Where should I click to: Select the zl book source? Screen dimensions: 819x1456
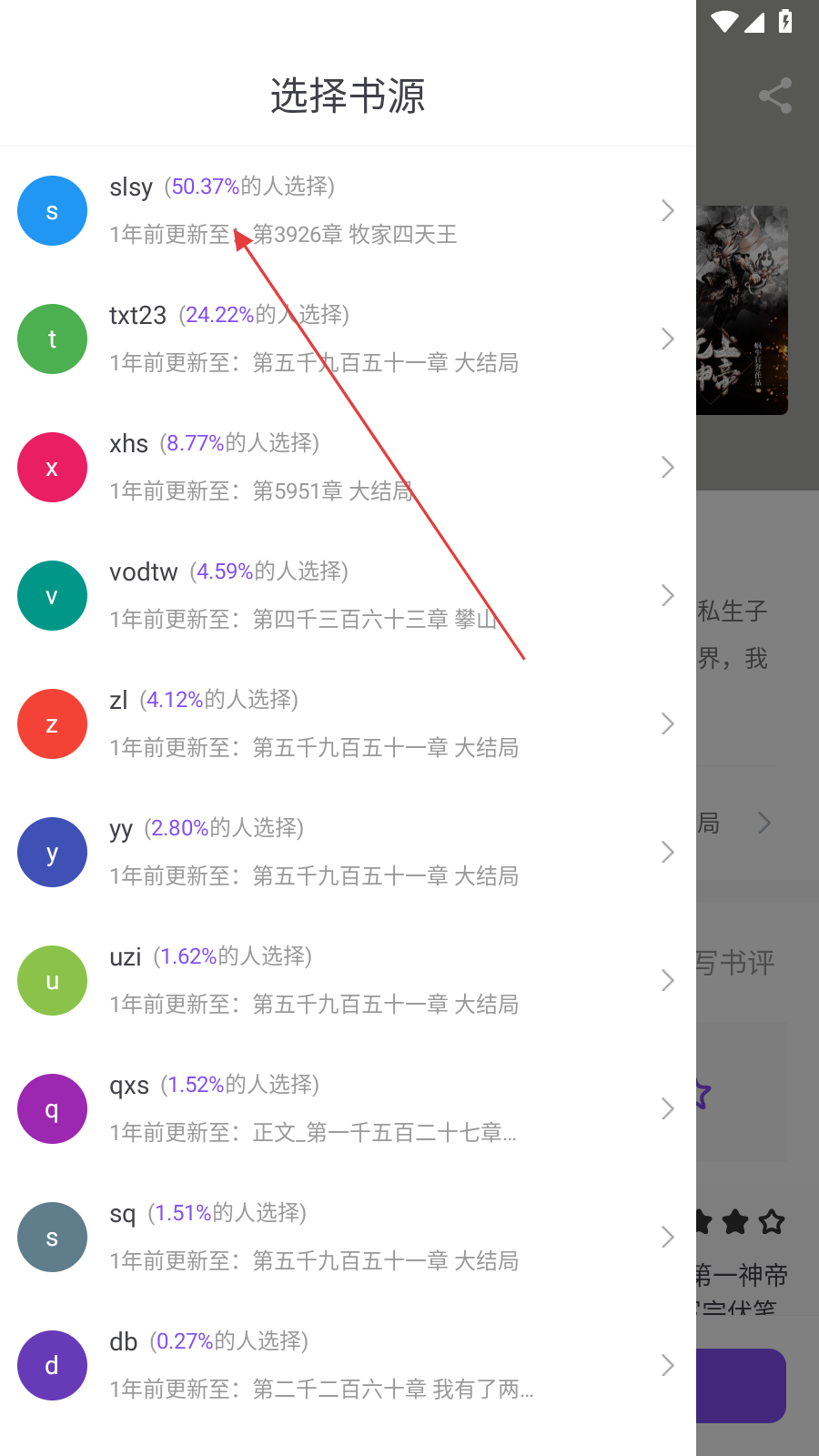346,723
